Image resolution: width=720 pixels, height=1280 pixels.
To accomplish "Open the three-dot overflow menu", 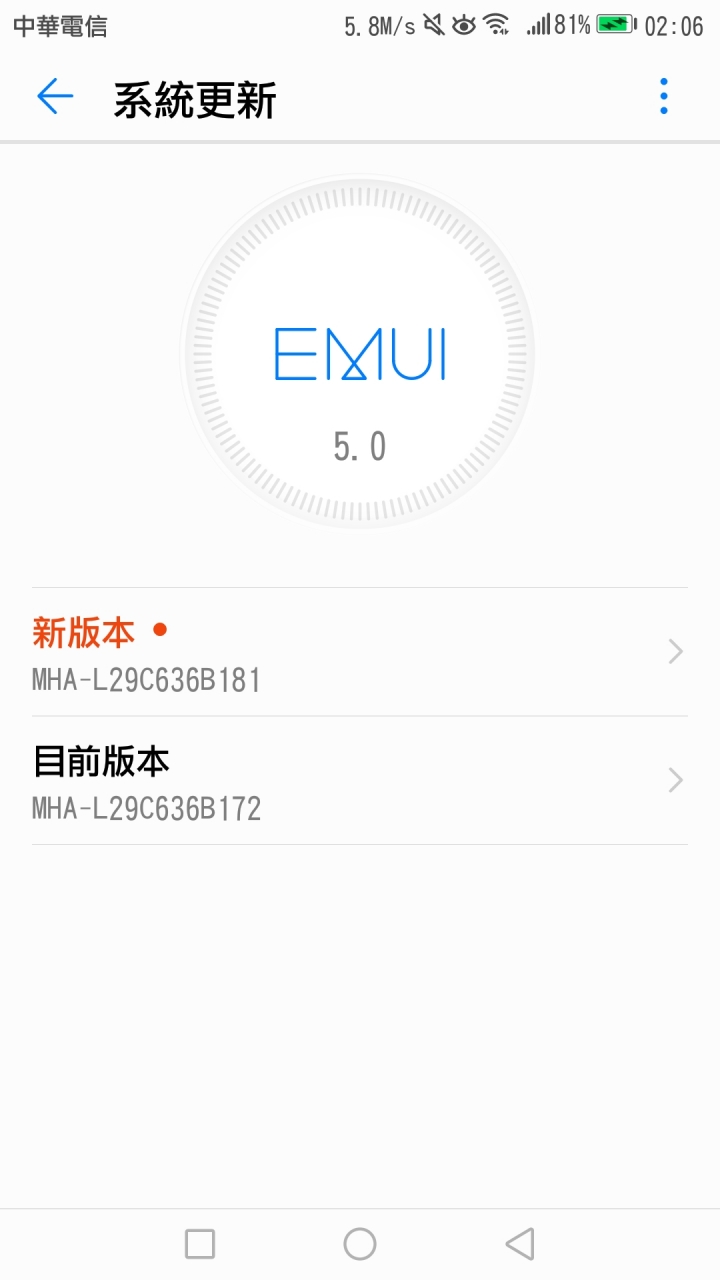I will [x=663, y=97].
